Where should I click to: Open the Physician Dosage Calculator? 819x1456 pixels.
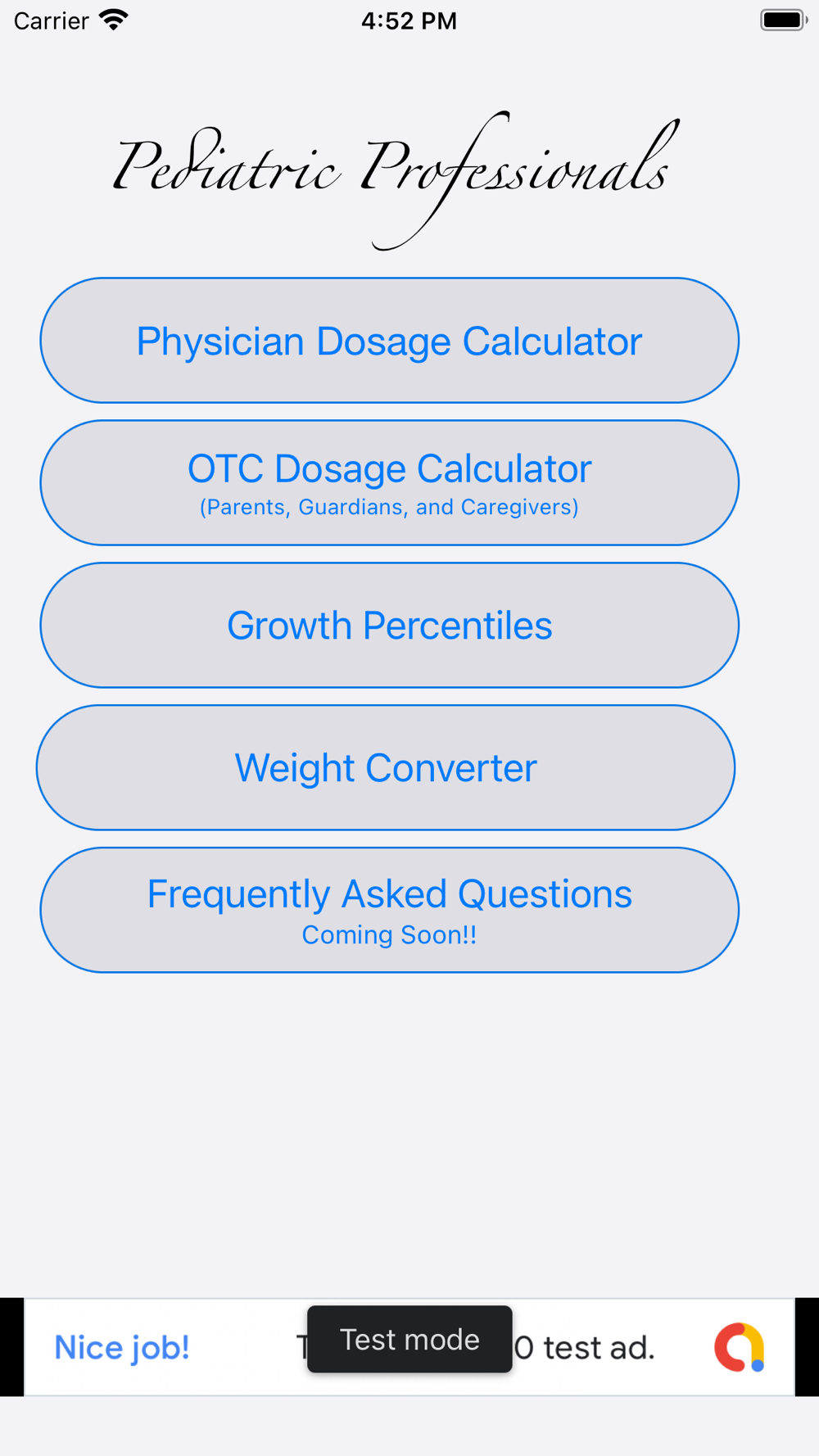click(389, 341)
